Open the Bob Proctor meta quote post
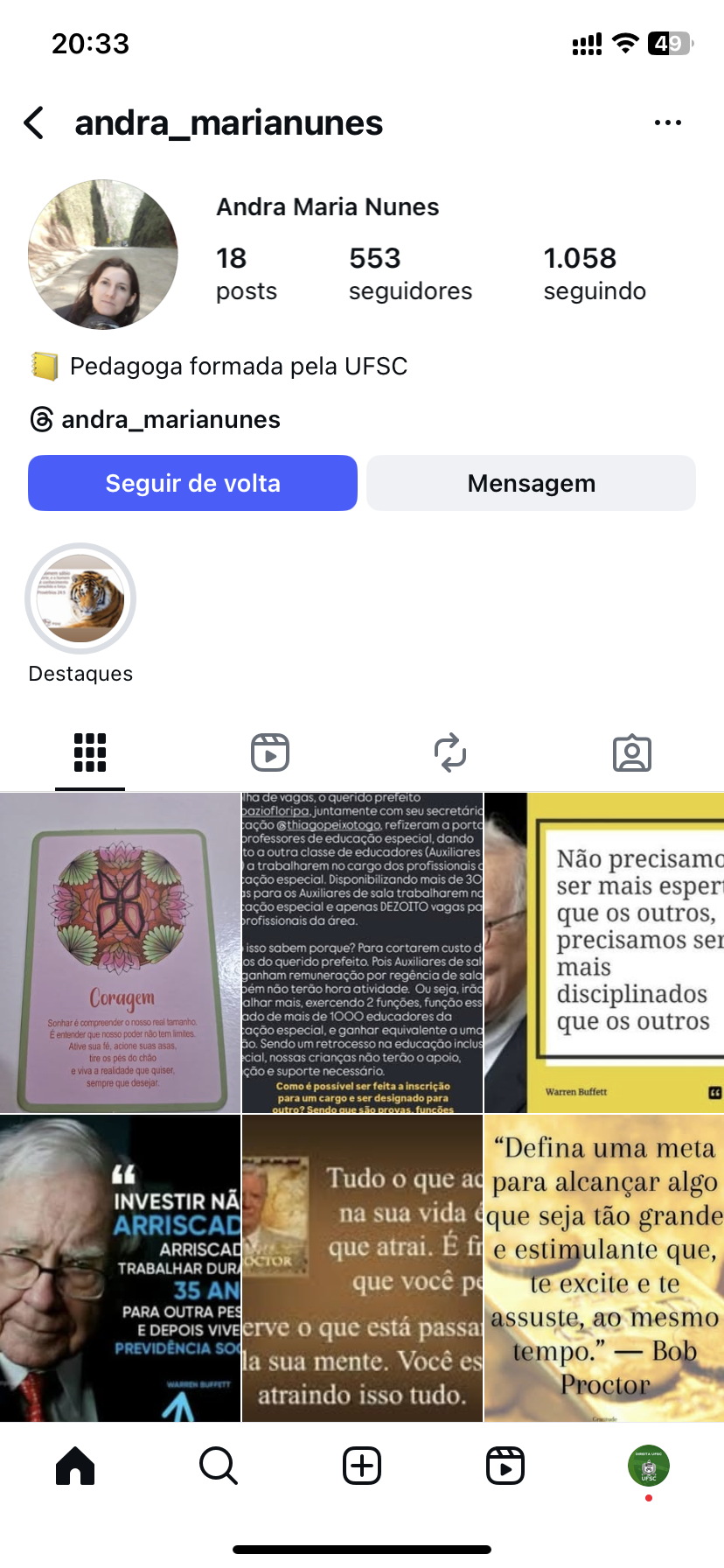 coord(604,1267)
